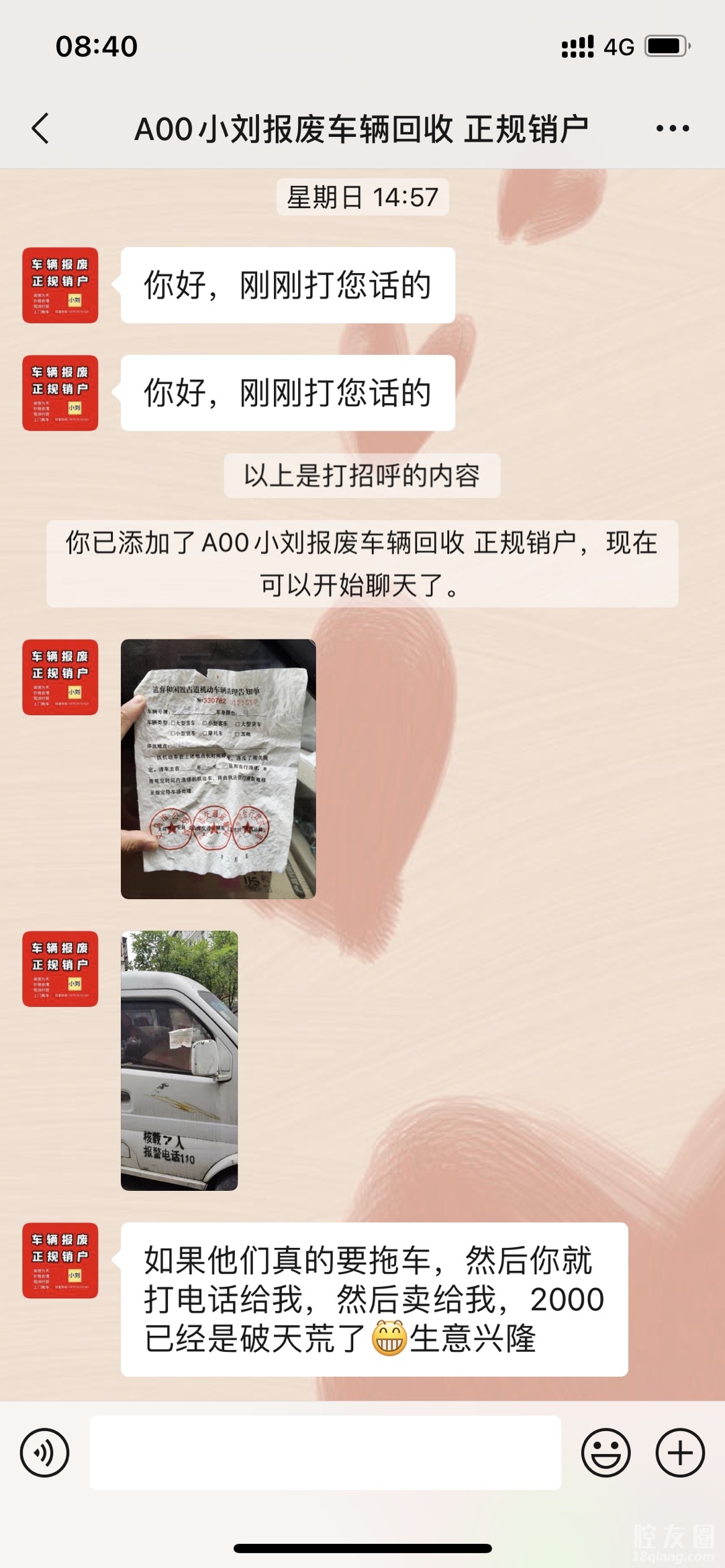Switch to voice message input

pyautogui.click(x=44, y=1453)
